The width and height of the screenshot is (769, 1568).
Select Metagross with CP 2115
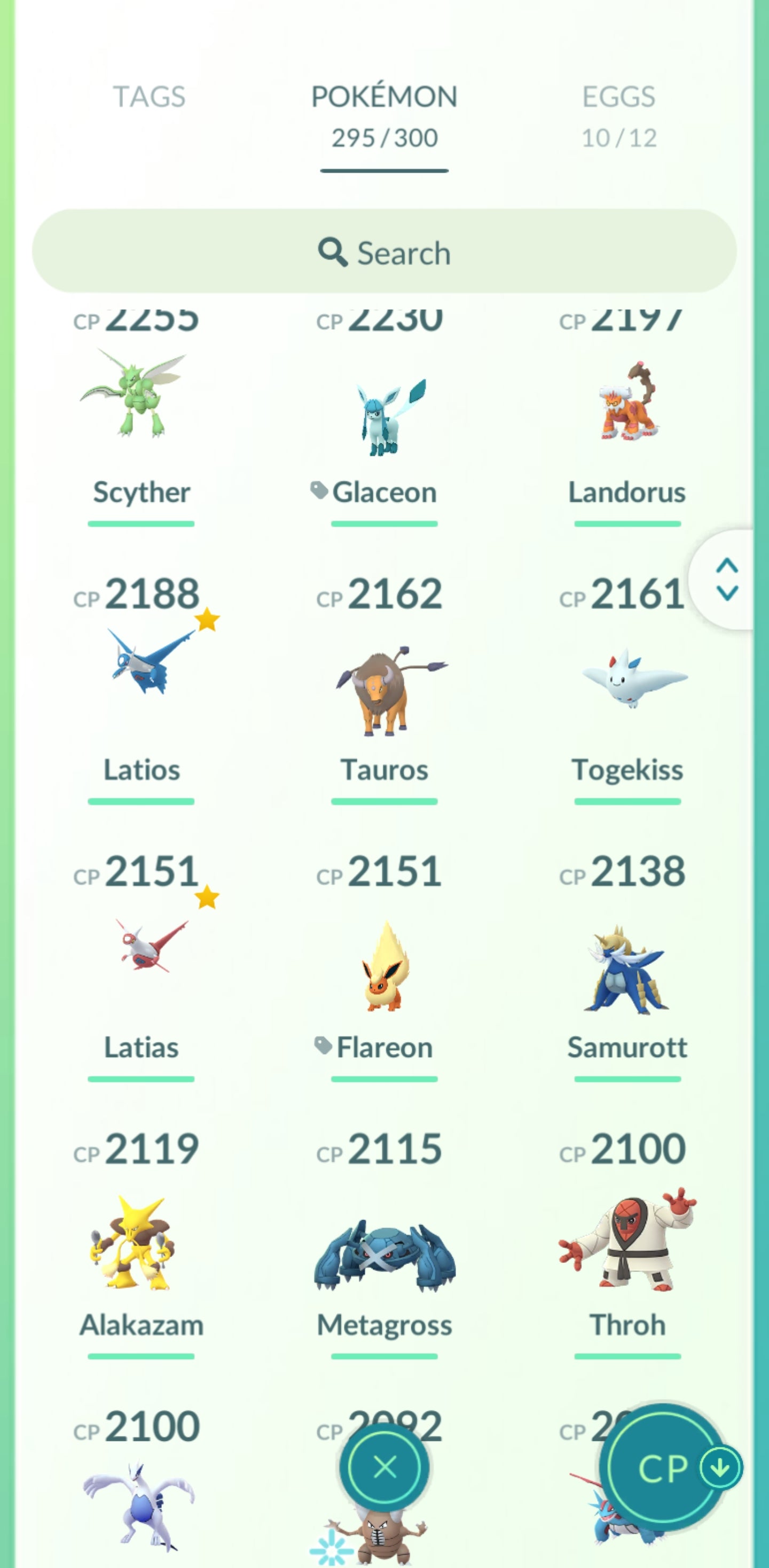384,1254
